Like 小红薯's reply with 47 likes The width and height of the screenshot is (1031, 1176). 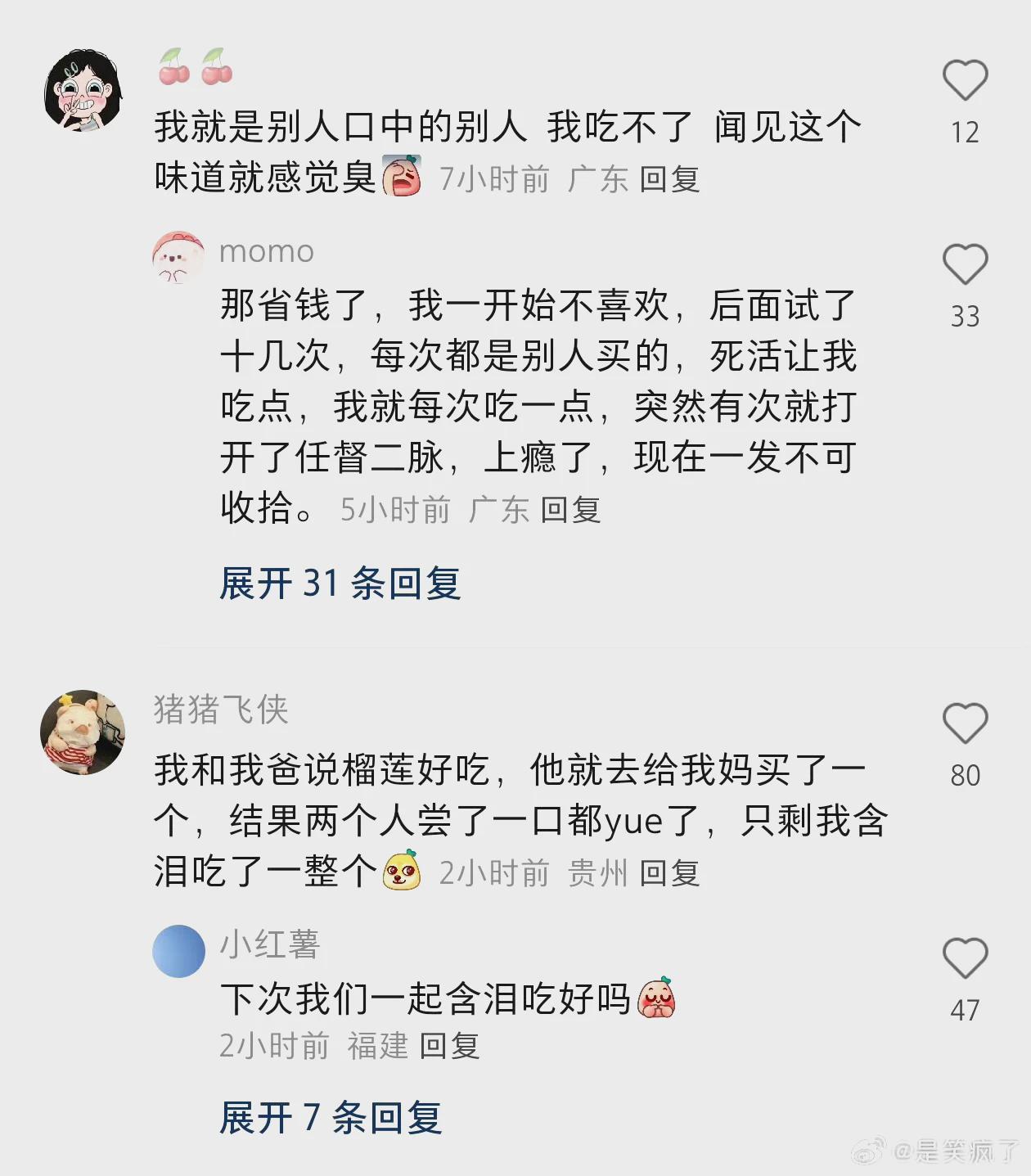pyautogui.click(x=965, y=958)
